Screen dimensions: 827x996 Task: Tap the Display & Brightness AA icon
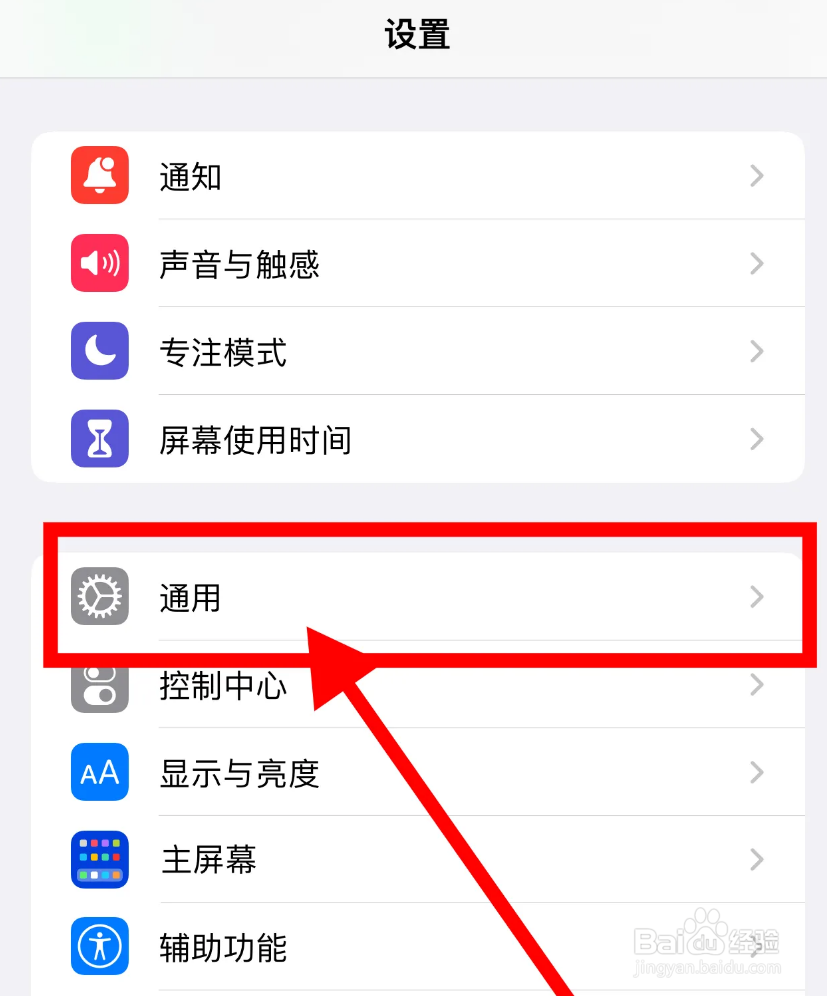[x=99, y=772]
